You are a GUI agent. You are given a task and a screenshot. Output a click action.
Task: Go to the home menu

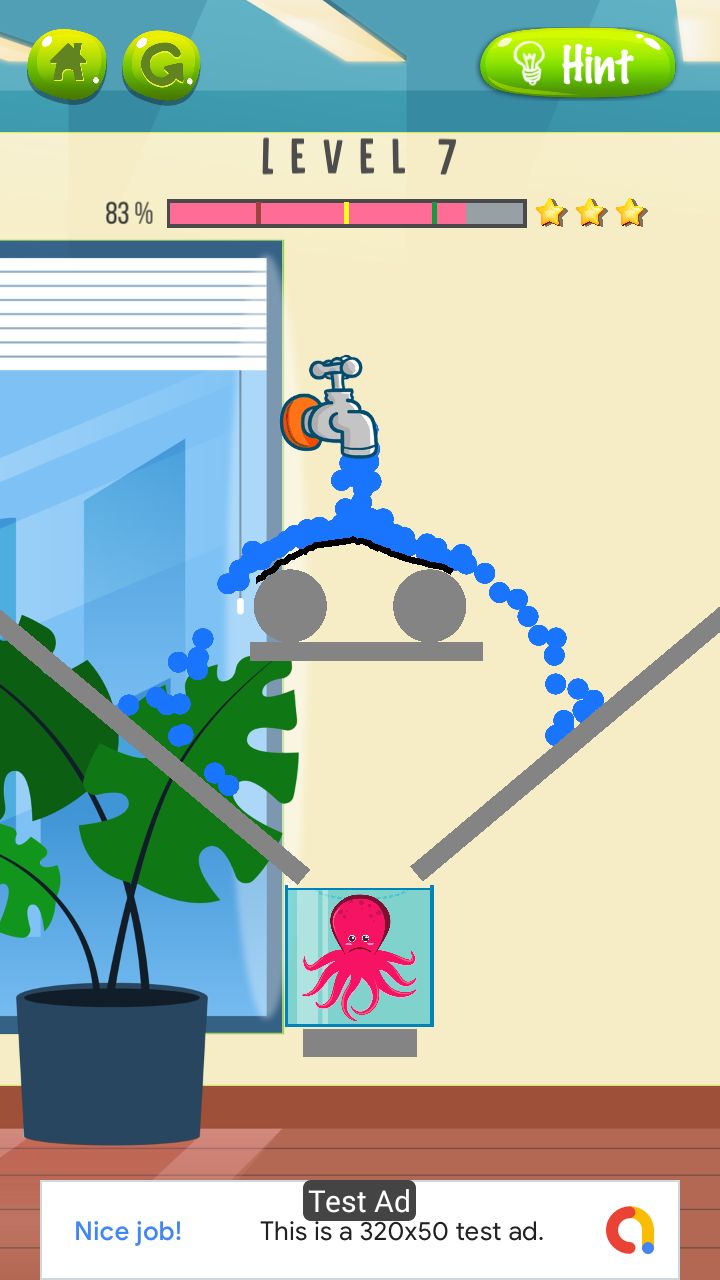click(x=66, y=65)
